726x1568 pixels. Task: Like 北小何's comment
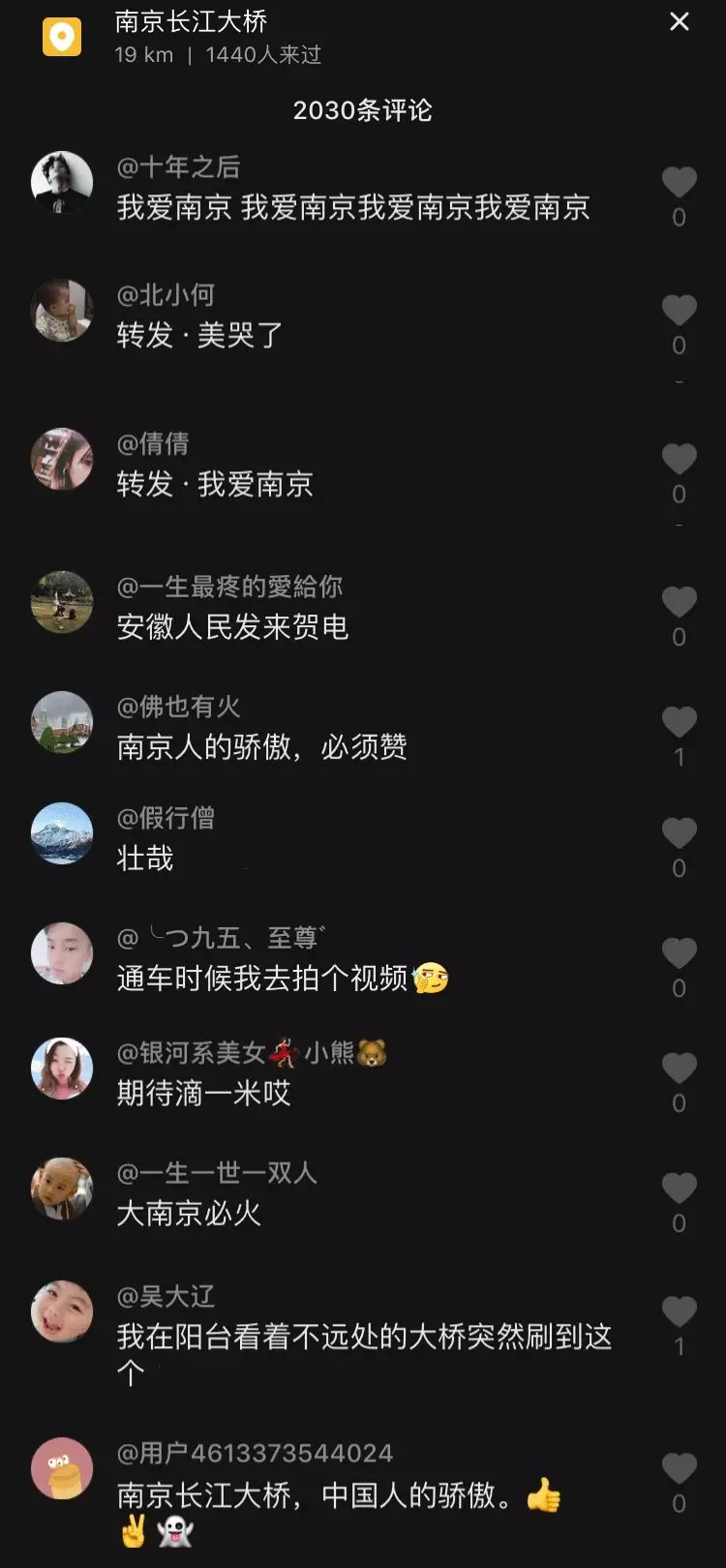679,310
